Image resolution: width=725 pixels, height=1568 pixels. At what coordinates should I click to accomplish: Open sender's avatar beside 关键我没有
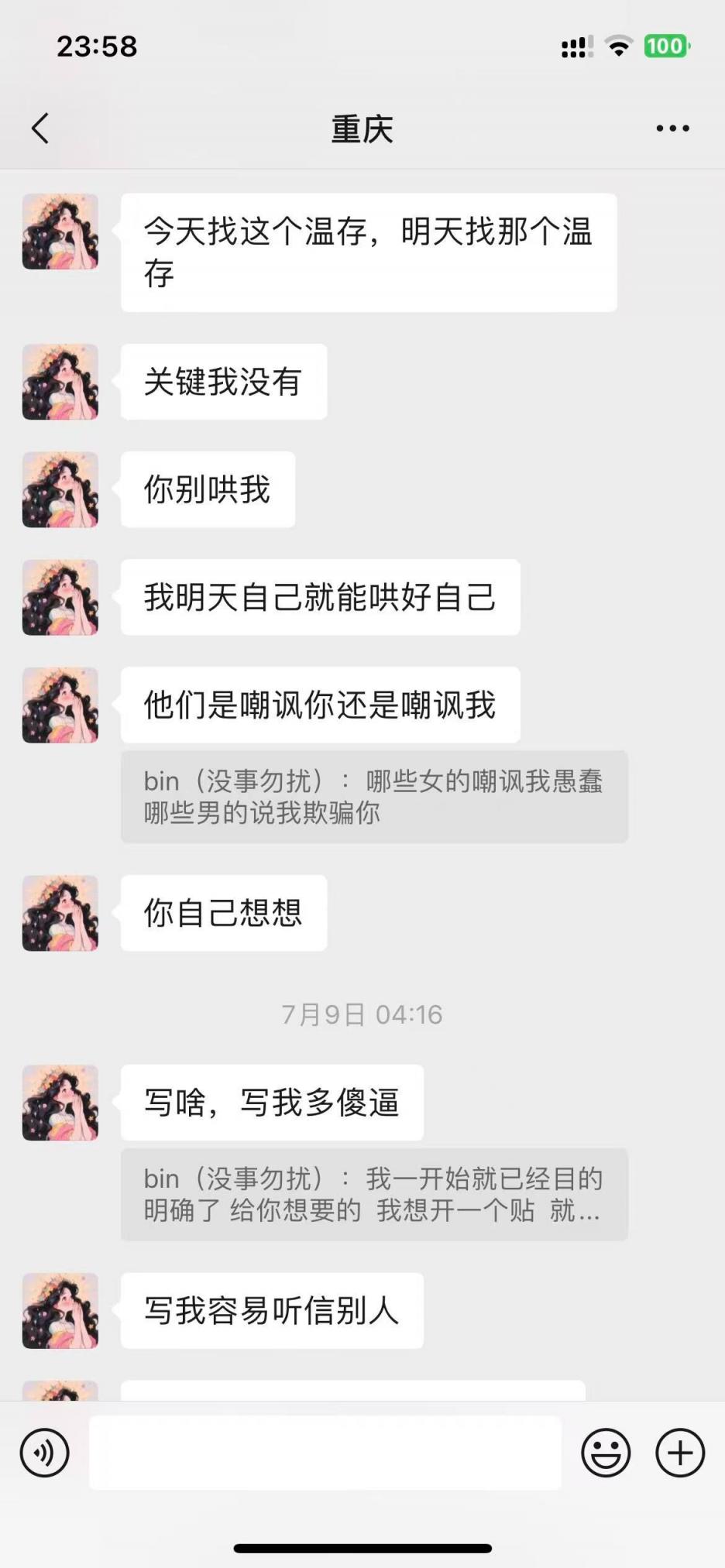click(x=60, y=382)
